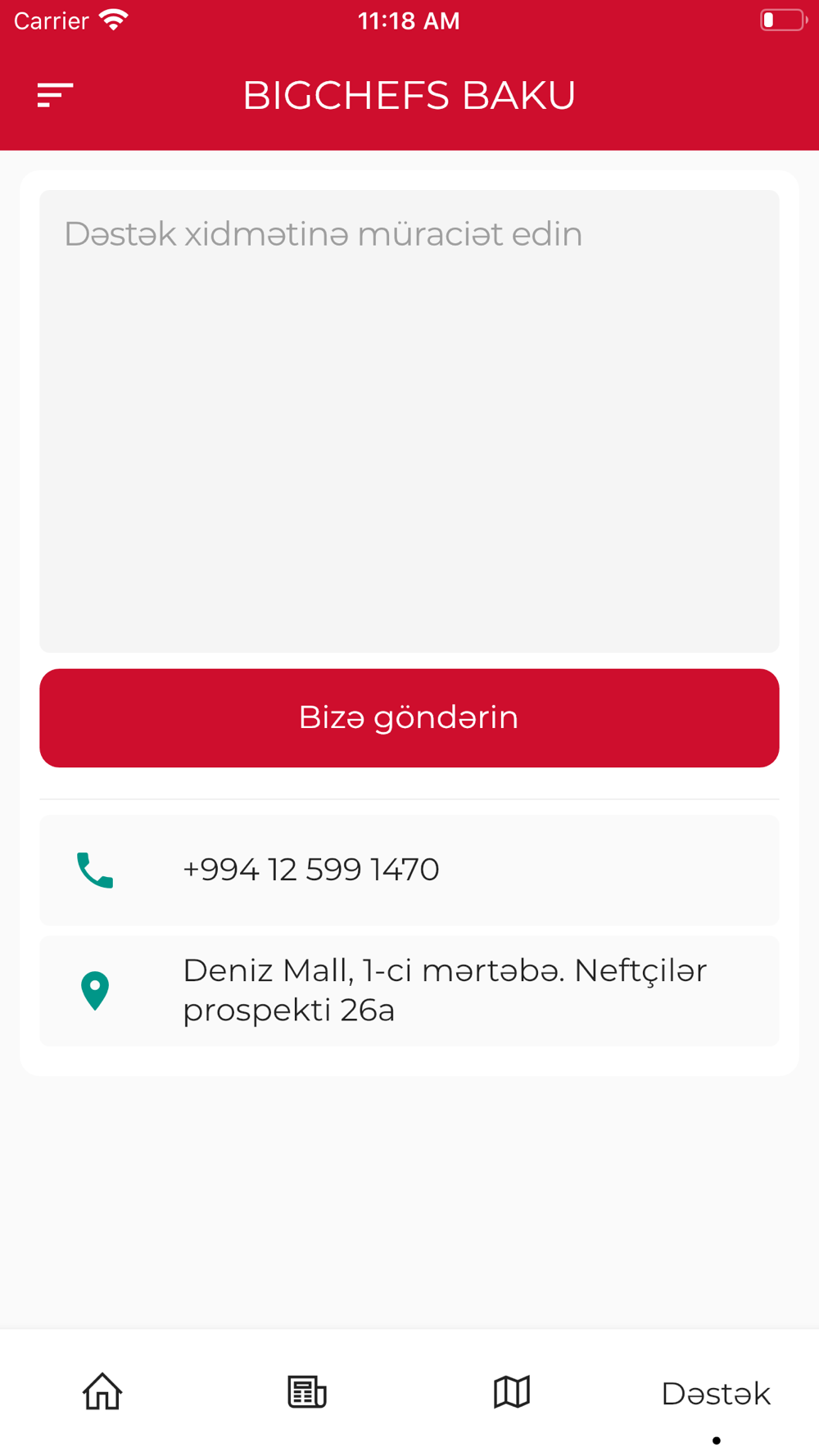Open the drawer menu icon
819x1456 pixels.
[55, 95]
